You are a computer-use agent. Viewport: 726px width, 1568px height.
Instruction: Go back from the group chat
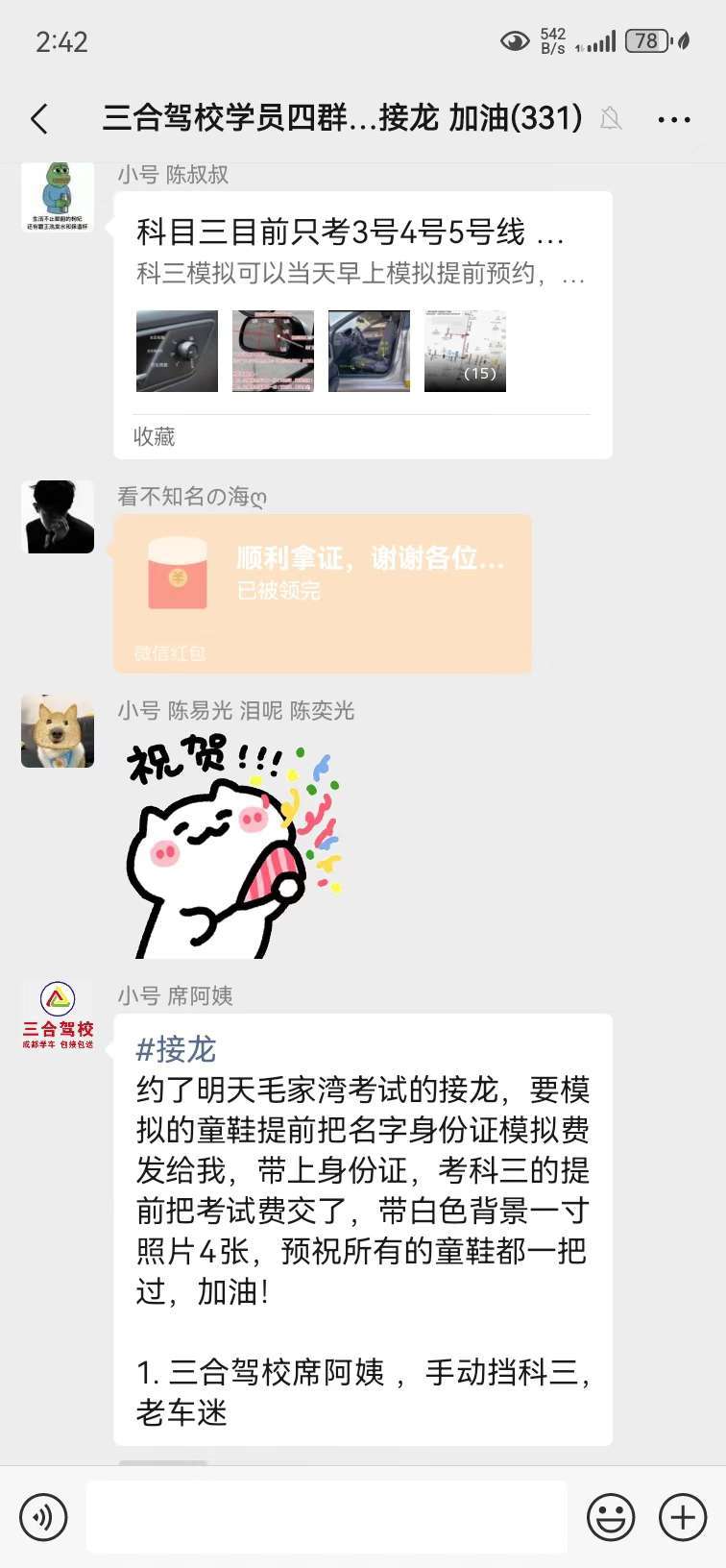(39, 119)
